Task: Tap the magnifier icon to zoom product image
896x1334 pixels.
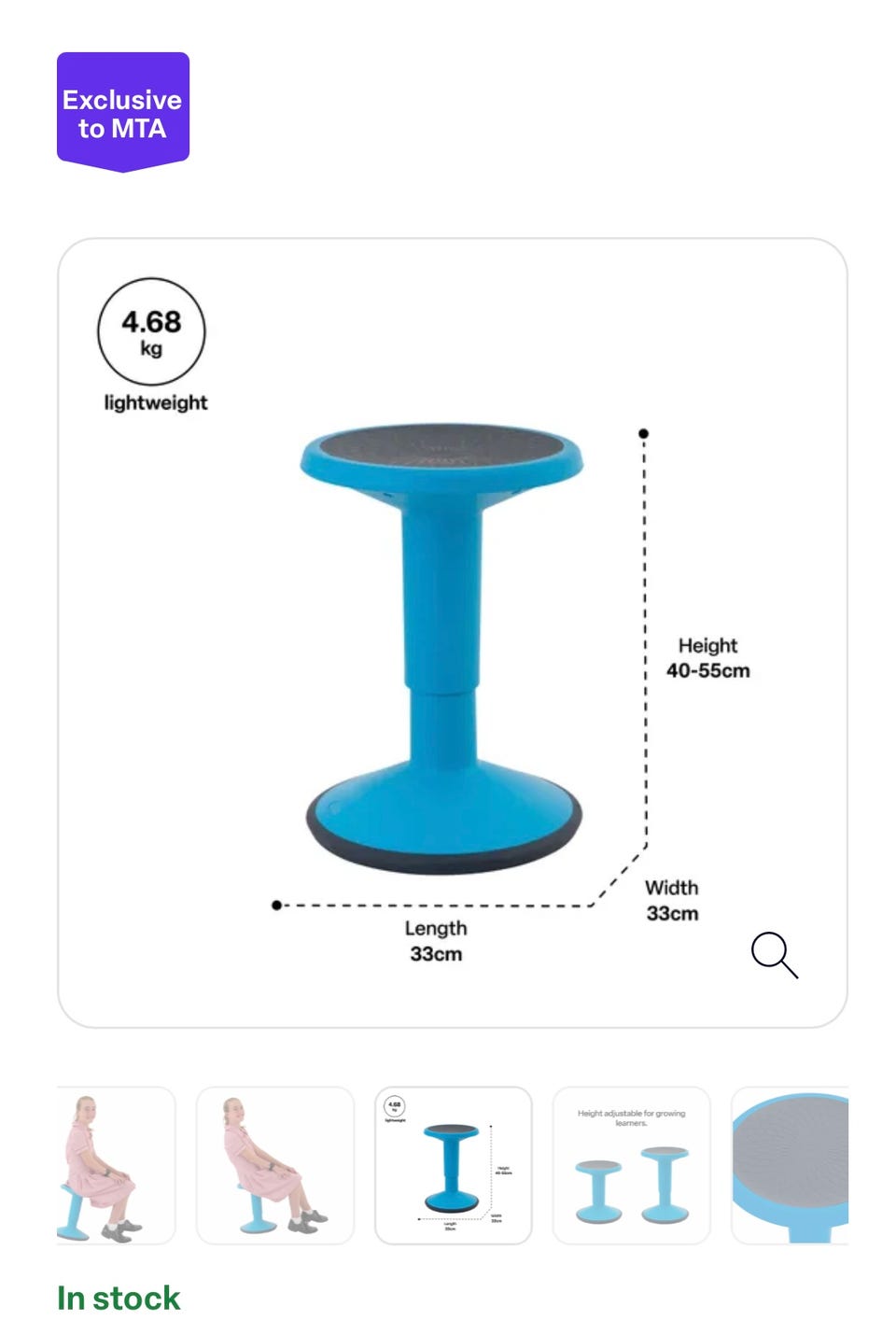Action: (x=774, y=954)
